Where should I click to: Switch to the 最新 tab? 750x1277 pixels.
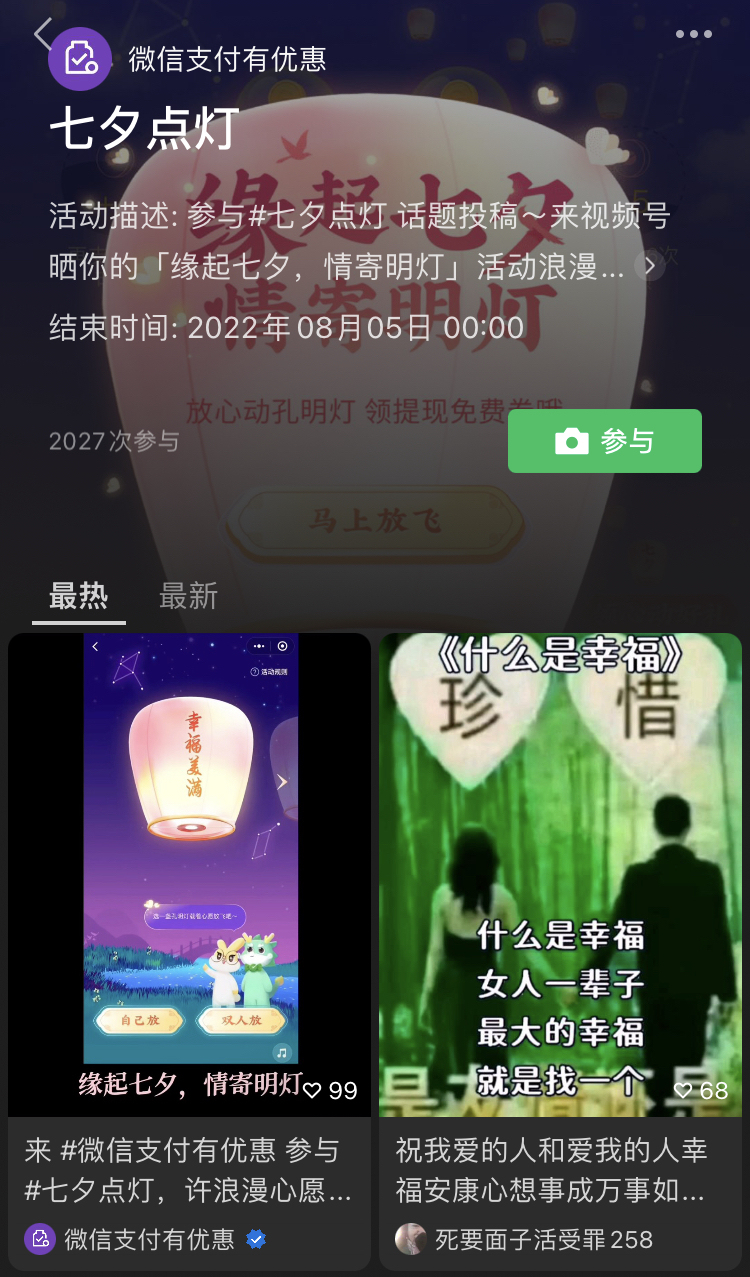pos(188,597)
